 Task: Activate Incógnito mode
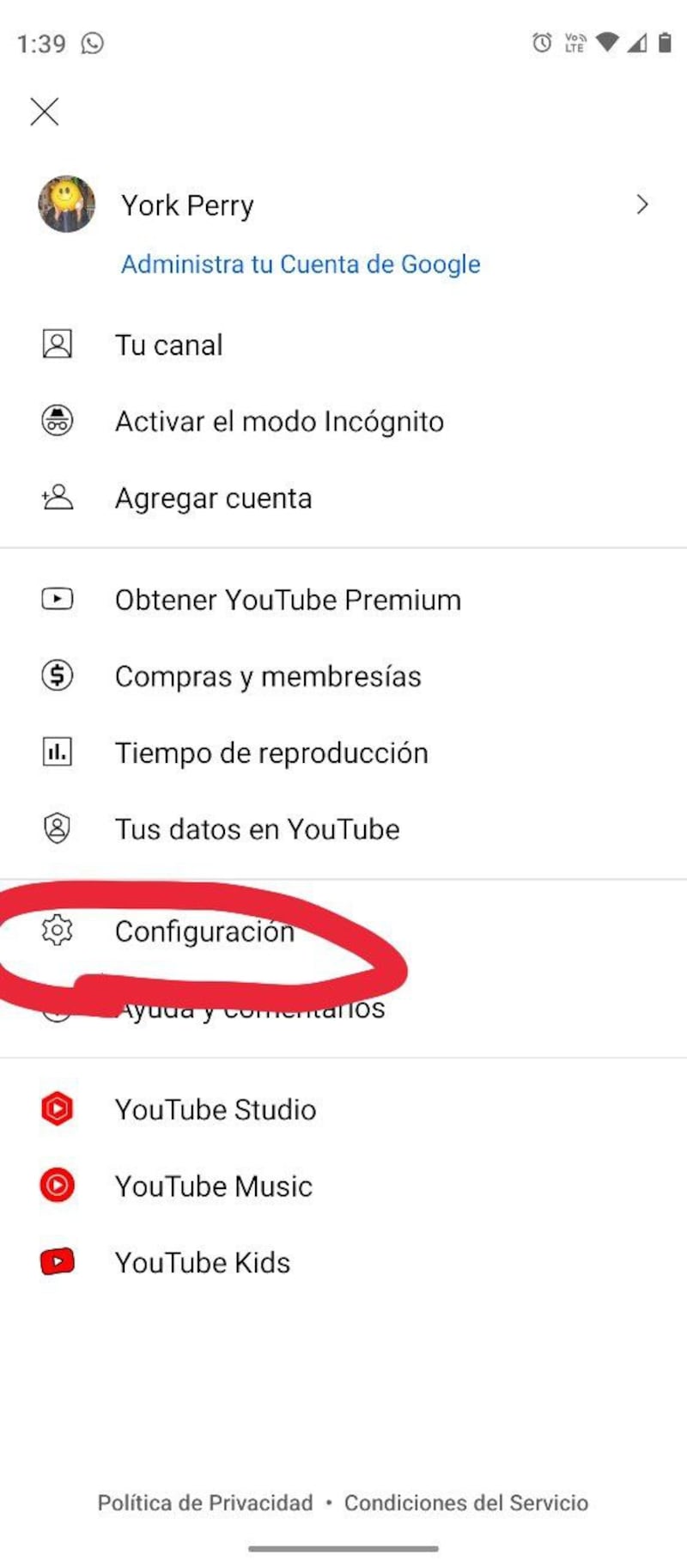[x=279, y=421]
